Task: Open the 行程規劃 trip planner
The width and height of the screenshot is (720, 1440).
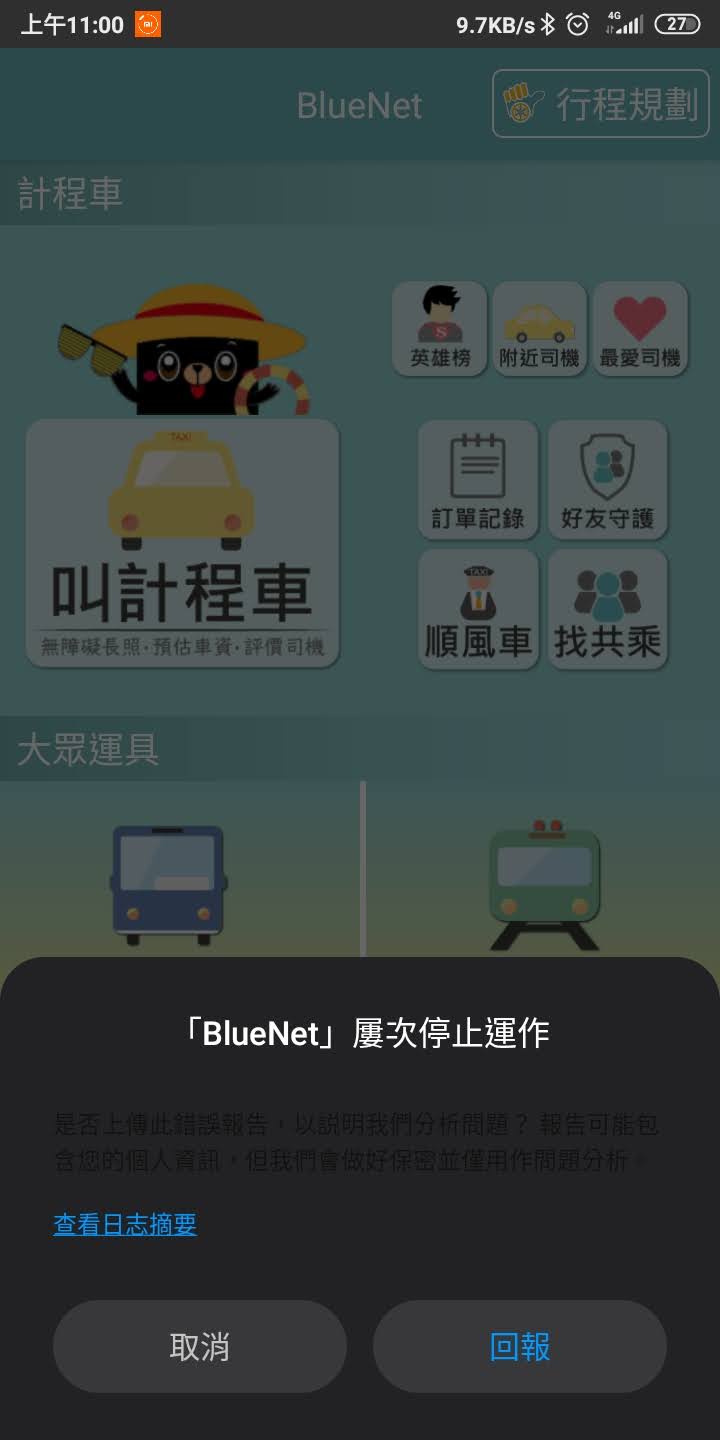Action: pyautogui.click(x=600, y=104)
